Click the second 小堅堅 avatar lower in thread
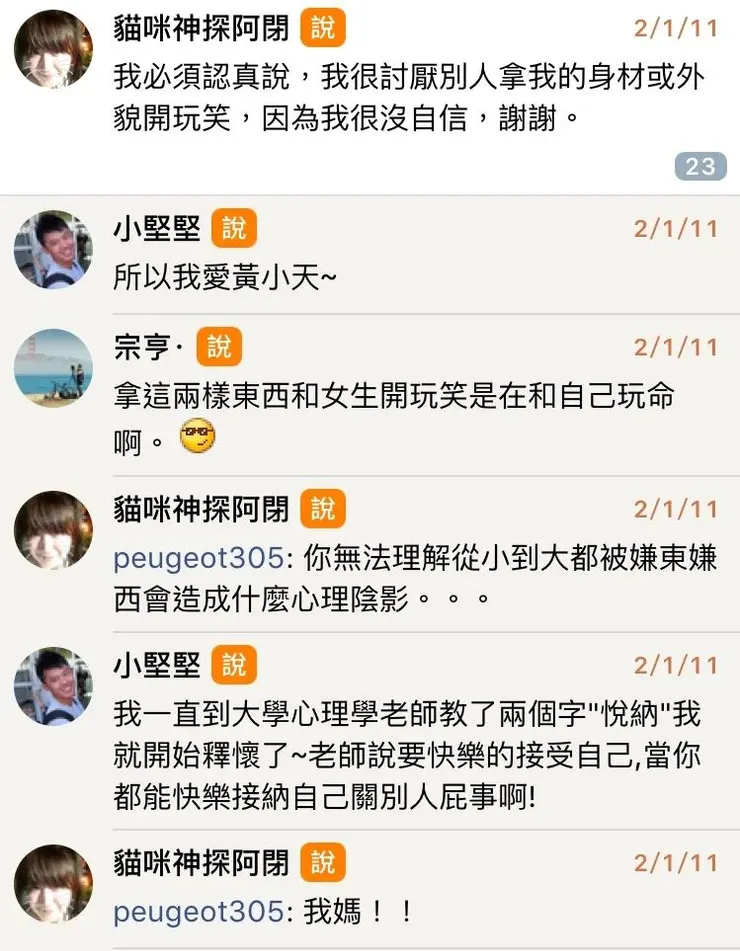This screenshot has height=951, width=740. 52,686
